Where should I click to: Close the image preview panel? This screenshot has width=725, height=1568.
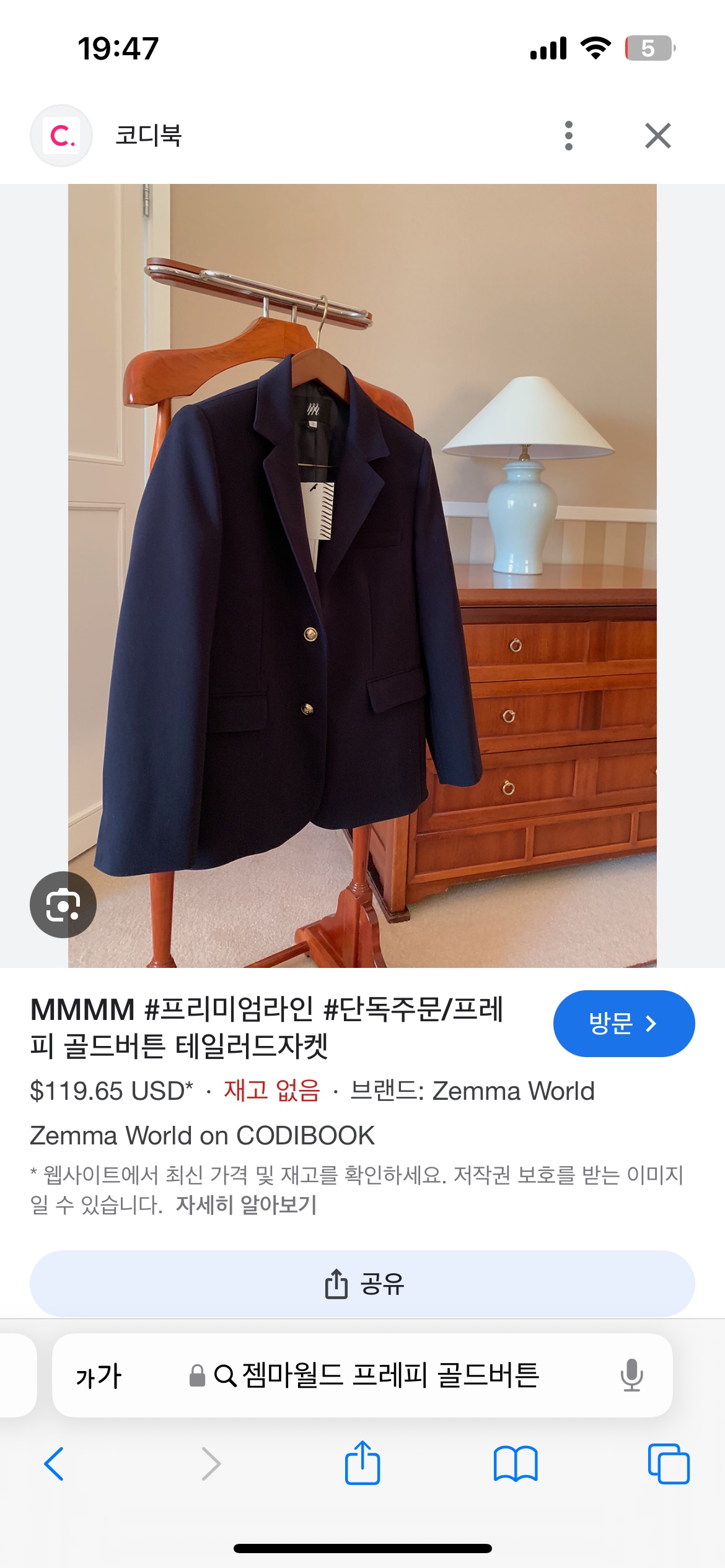pyautogui.click(x=657, y=136)
